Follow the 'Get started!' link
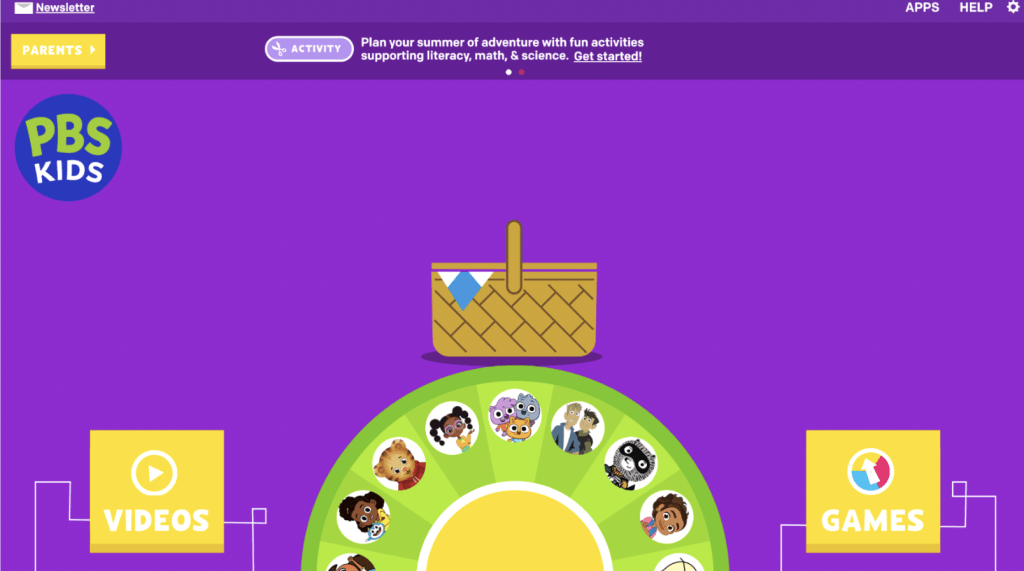This screenshot has height=571, width=1024. [x=608, y=57]
